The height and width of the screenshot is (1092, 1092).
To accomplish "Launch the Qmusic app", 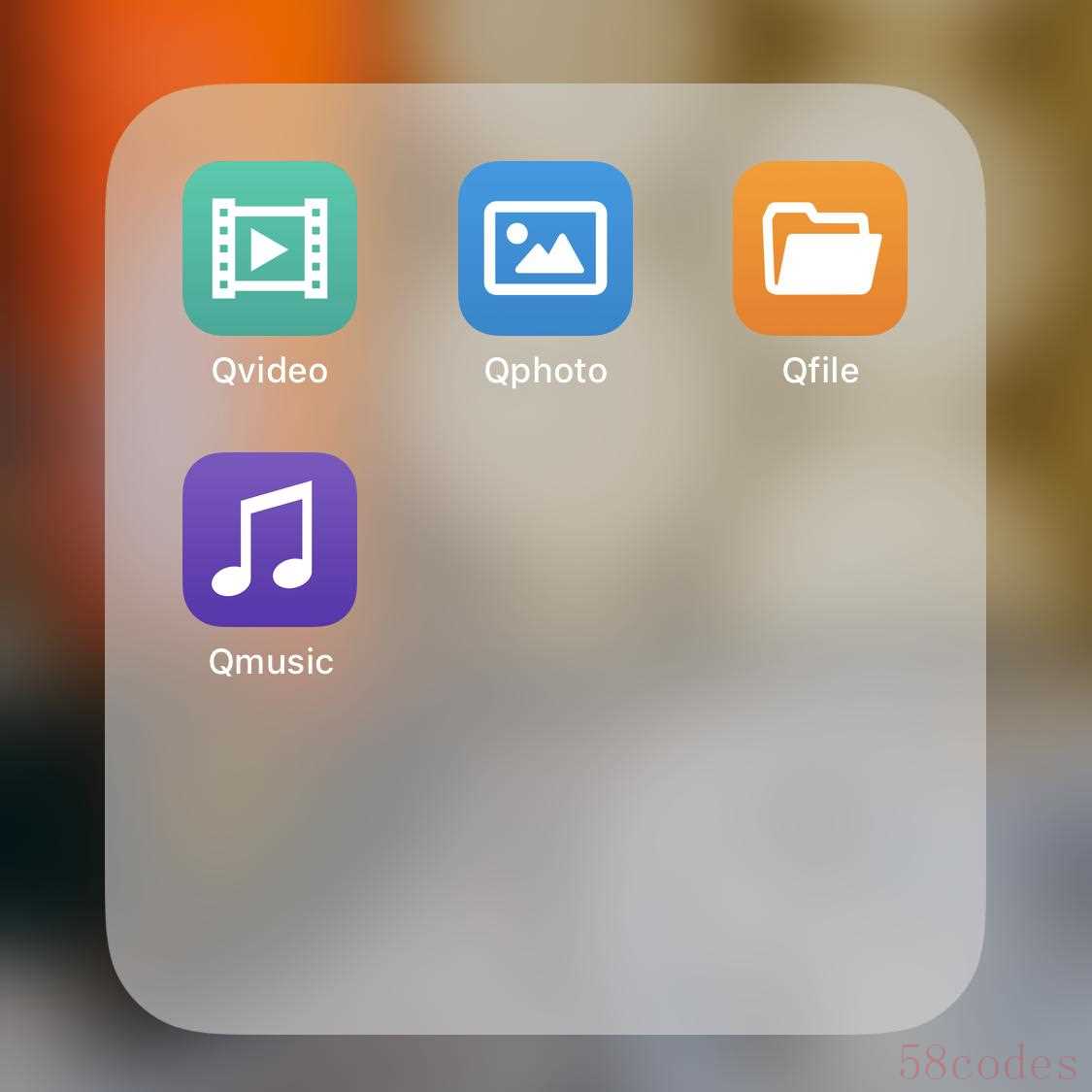I will click(270, 540).
